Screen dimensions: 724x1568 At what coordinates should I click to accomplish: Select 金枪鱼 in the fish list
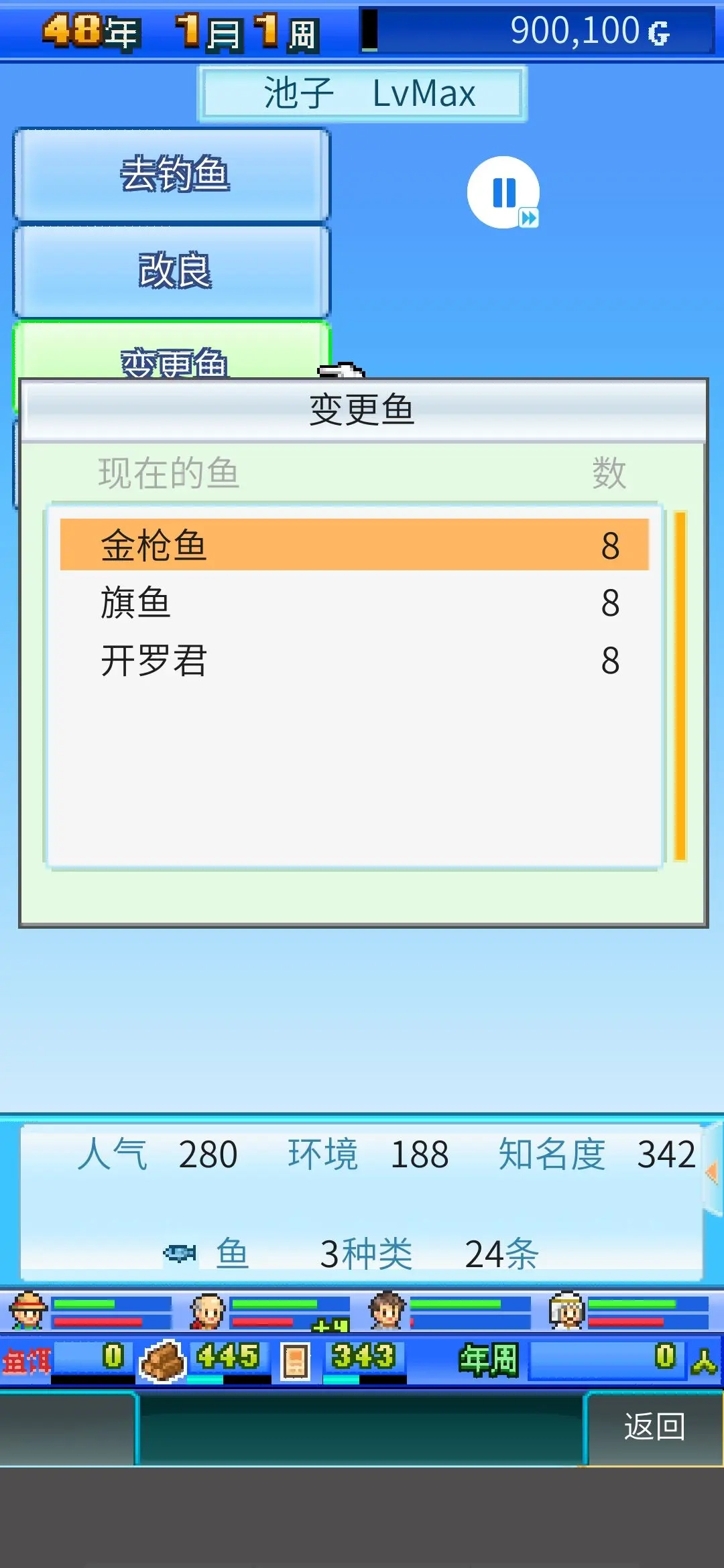tap(354, 545)
